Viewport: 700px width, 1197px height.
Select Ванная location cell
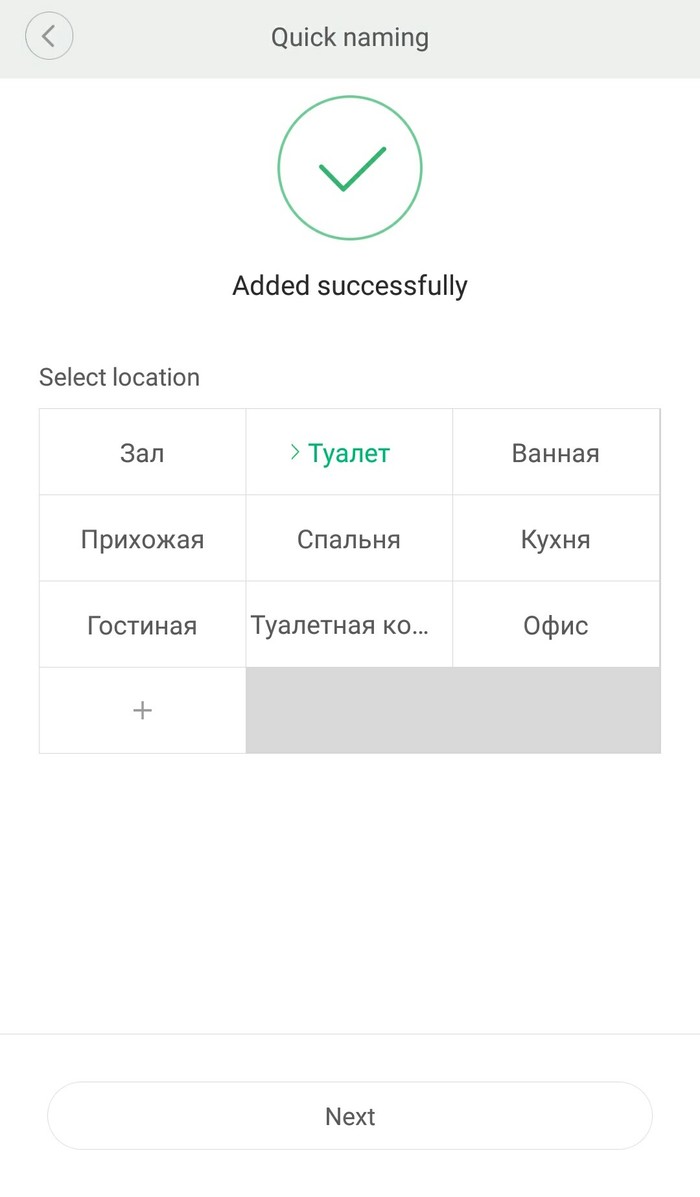point(555,453)
